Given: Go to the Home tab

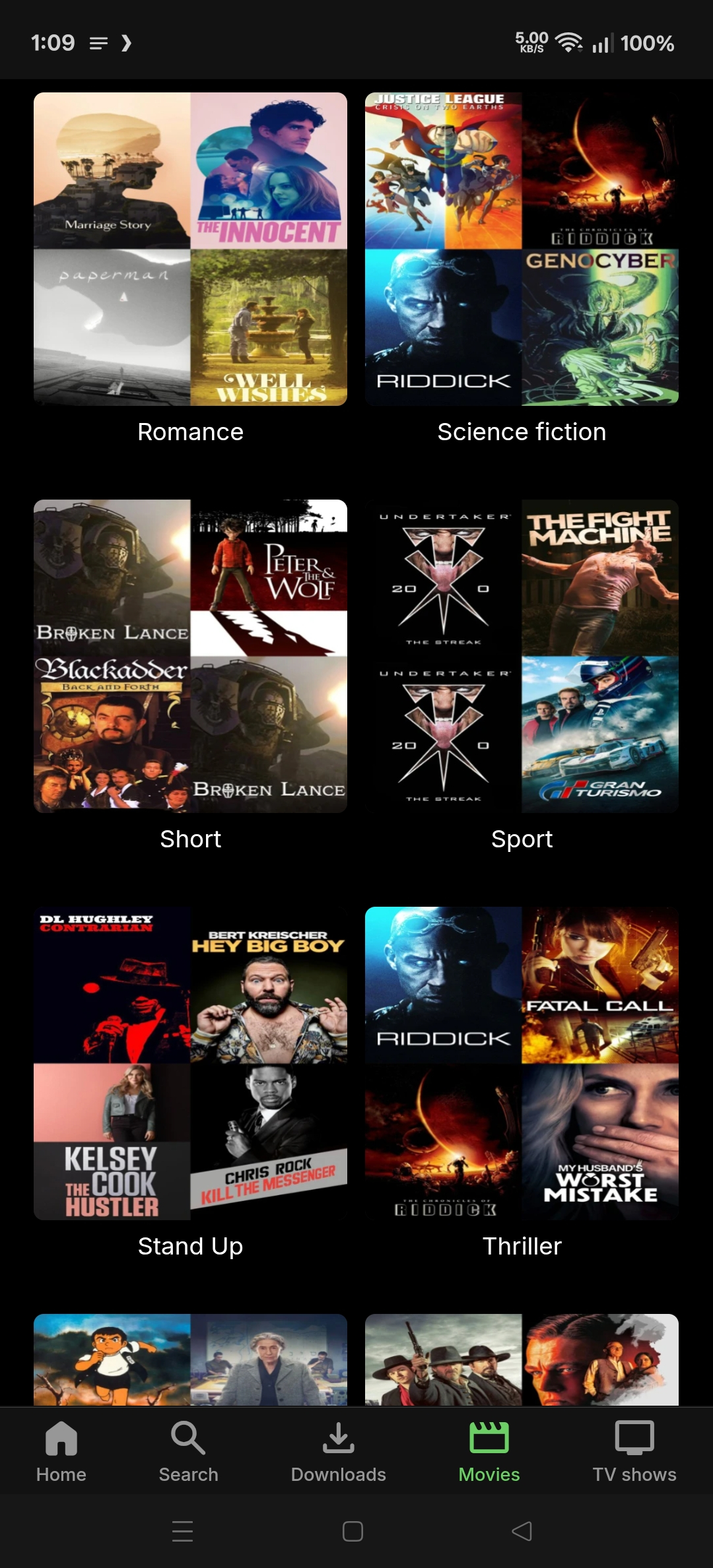Looking at the screenshot, I should (61, 1451).
